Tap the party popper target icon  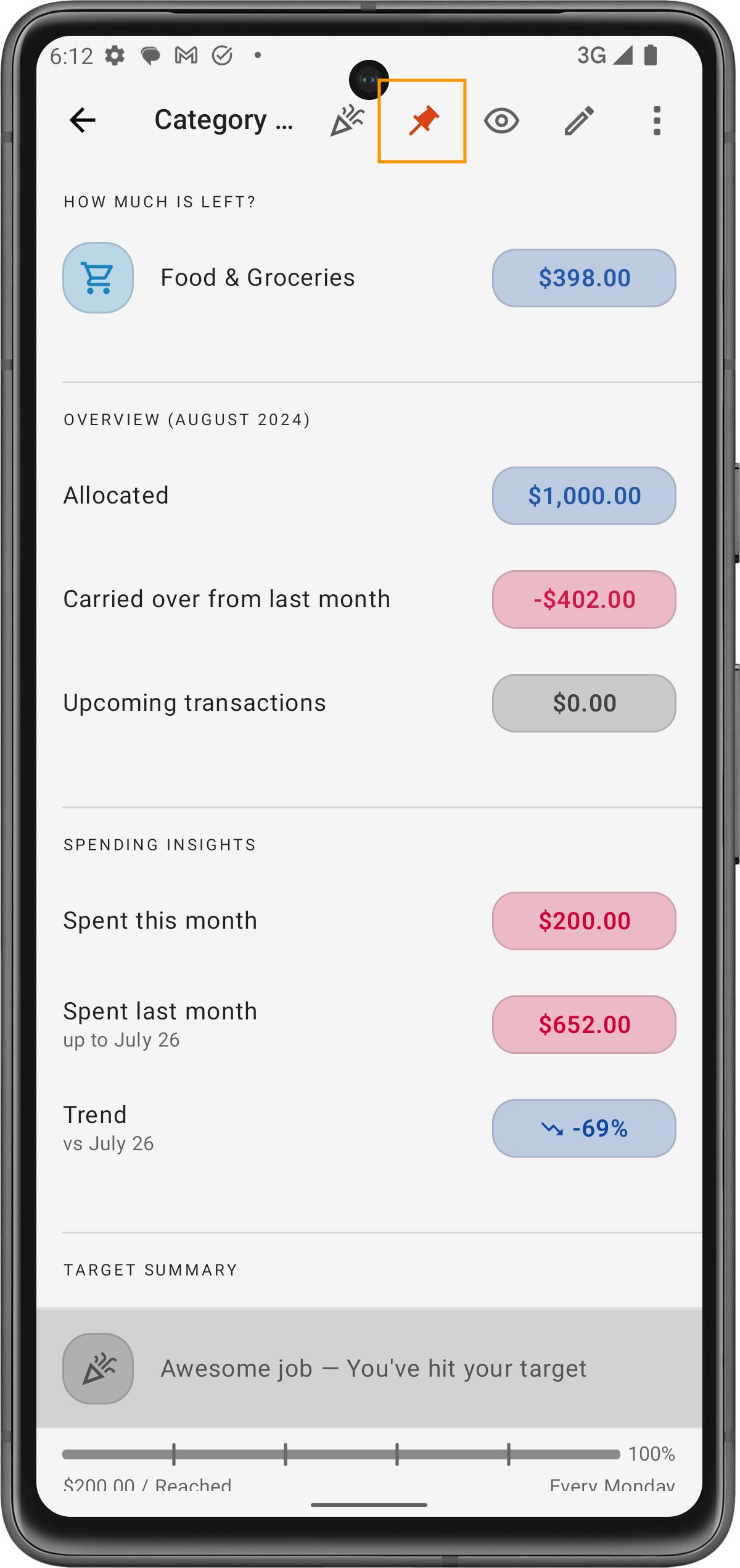point(347,120)
